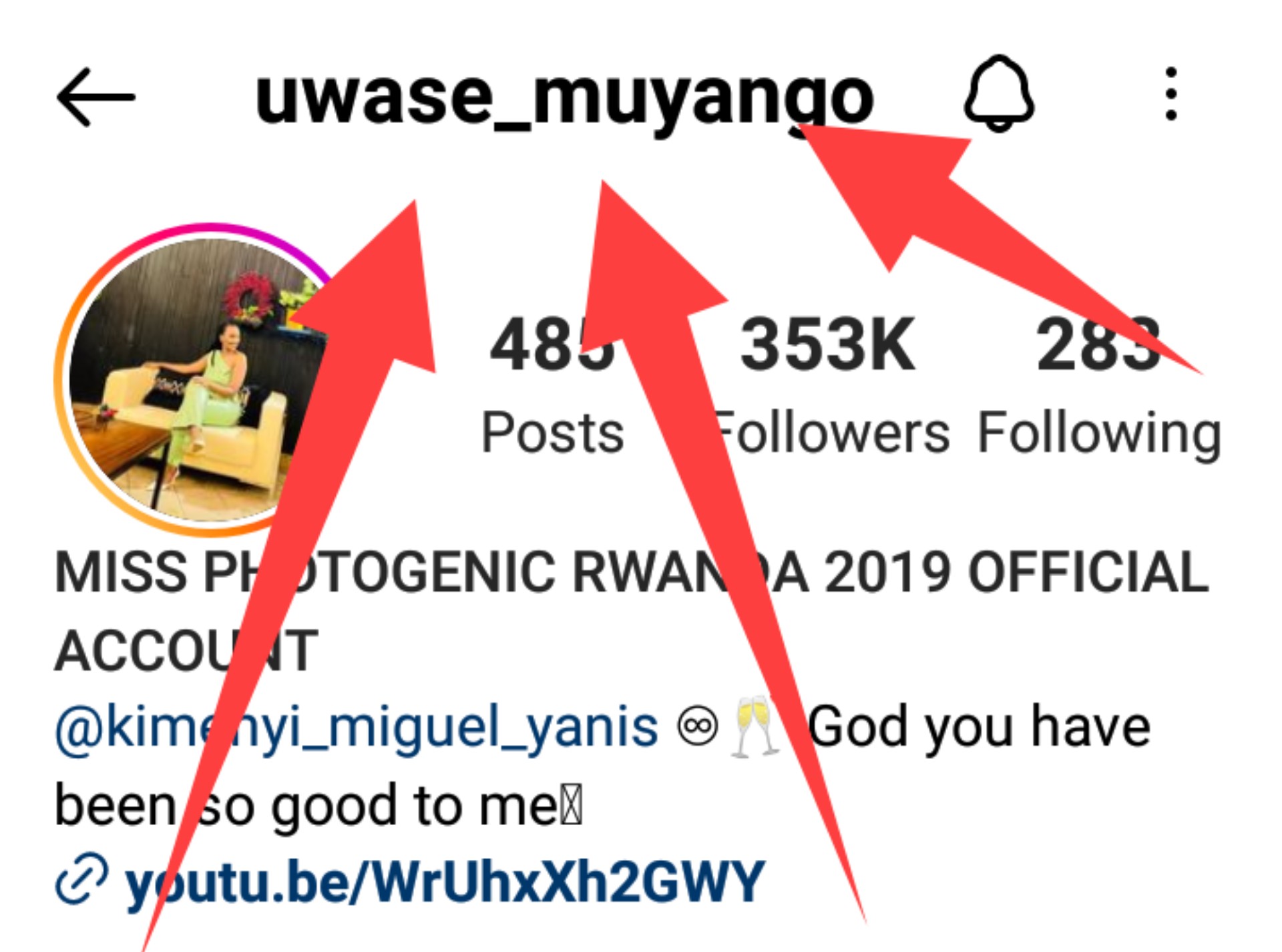
Task: Open the three-dot overflow menu
Action: 1170,94
